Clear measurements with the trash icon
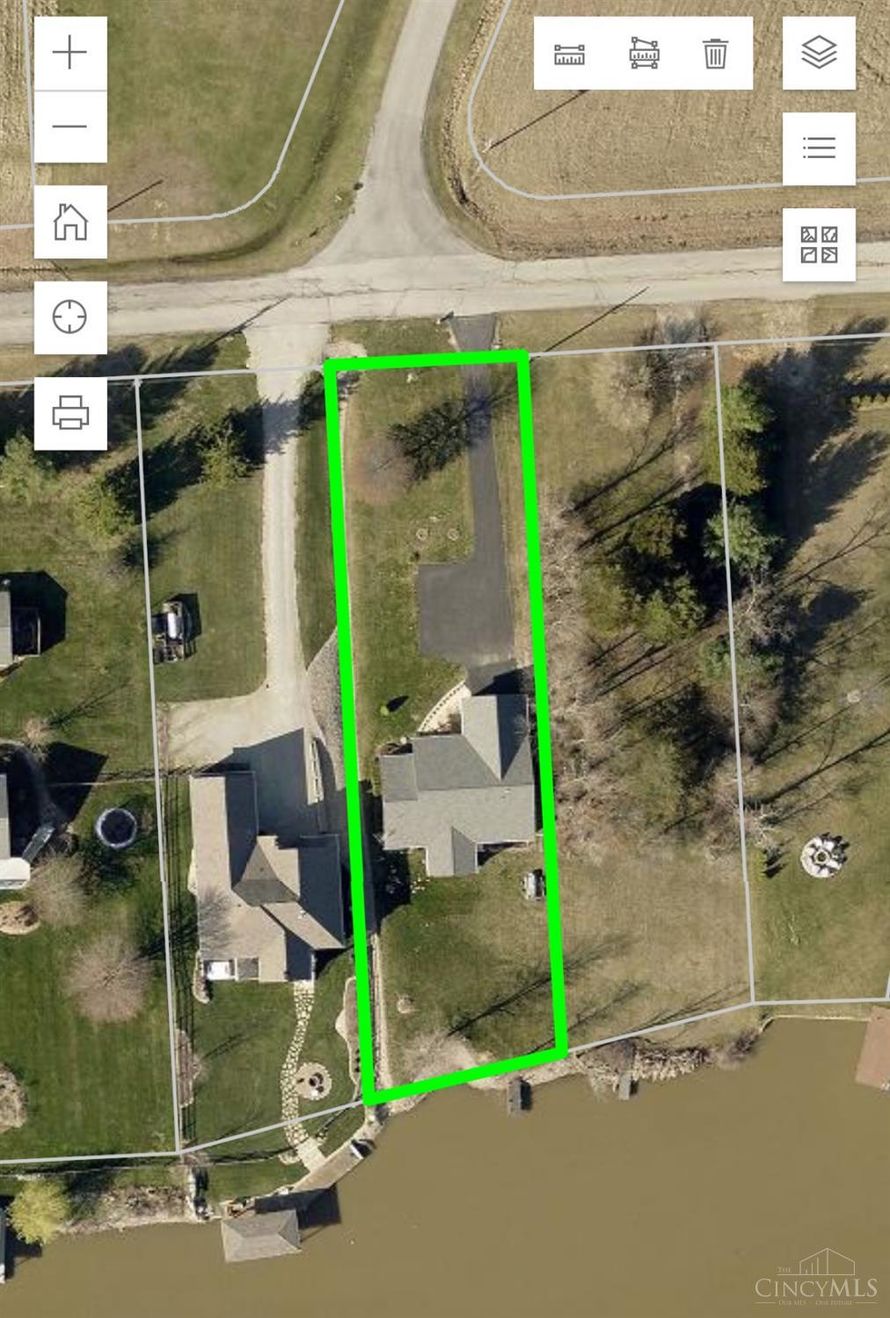This screenshot has height=1318, width=890. (x=716, y=53)
